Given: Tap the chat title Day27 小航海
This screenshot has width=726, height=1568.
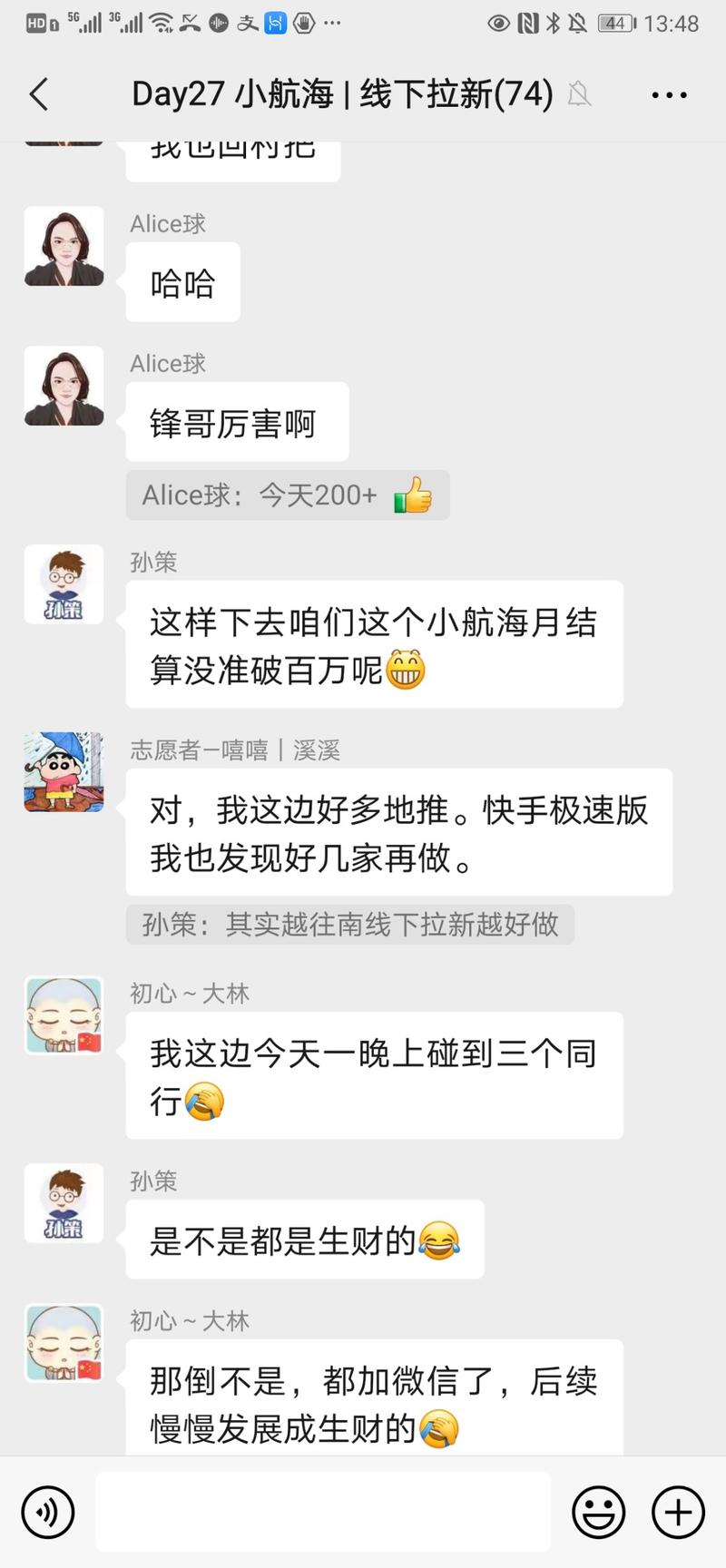Looking at the screenshot, I should (x=341, y=93).
